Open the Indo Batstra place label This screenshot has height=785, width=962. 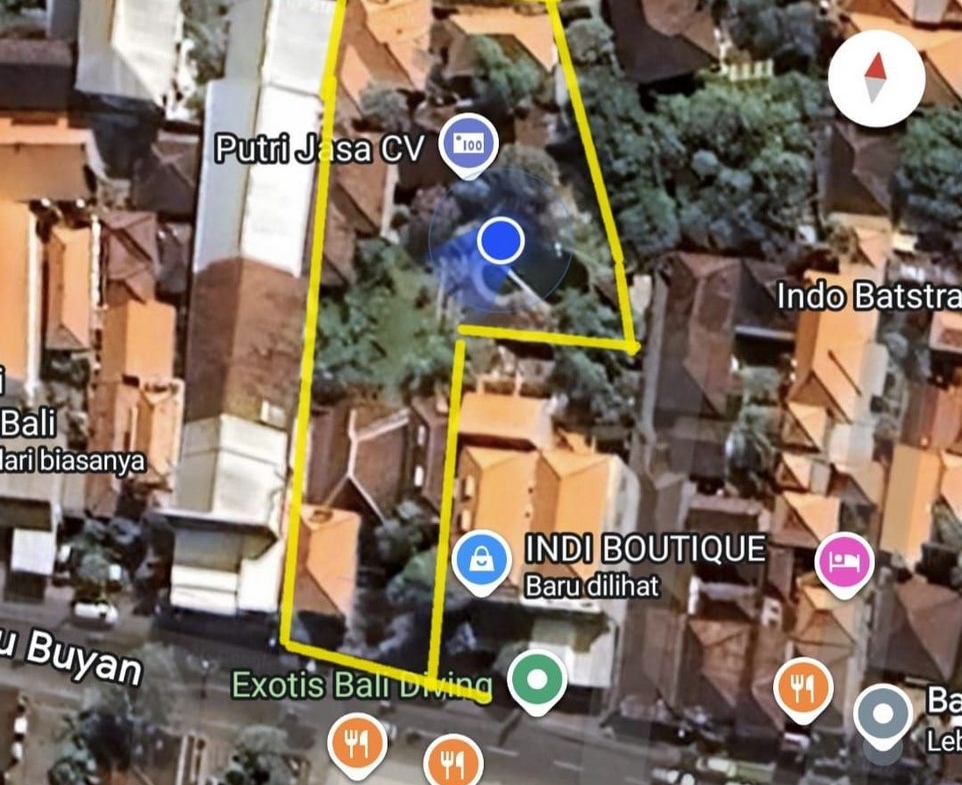[868, 297]
